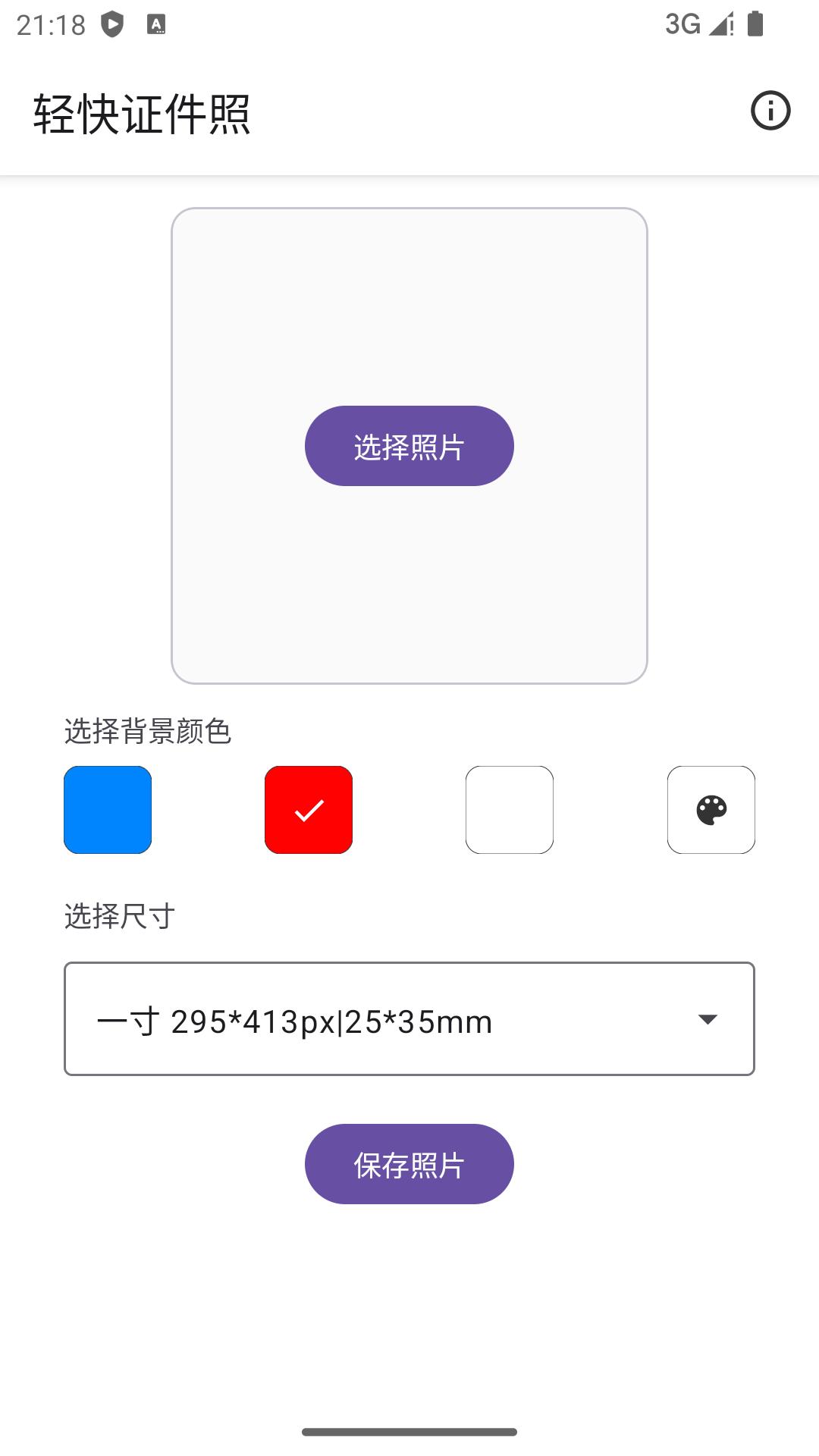Select the white background color

point(510,810)
